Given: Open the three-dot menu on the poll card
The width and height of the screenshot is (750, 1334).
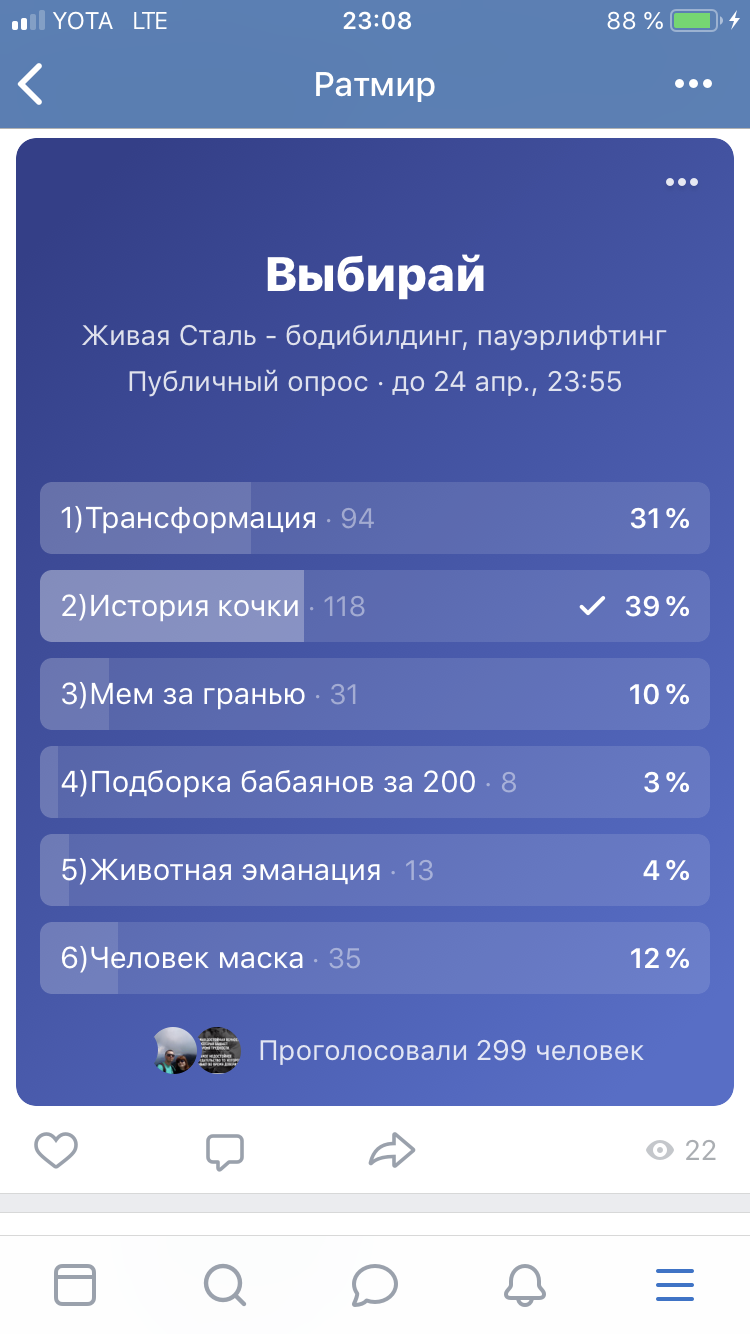Looking at the screenshot, I should 681,182.
